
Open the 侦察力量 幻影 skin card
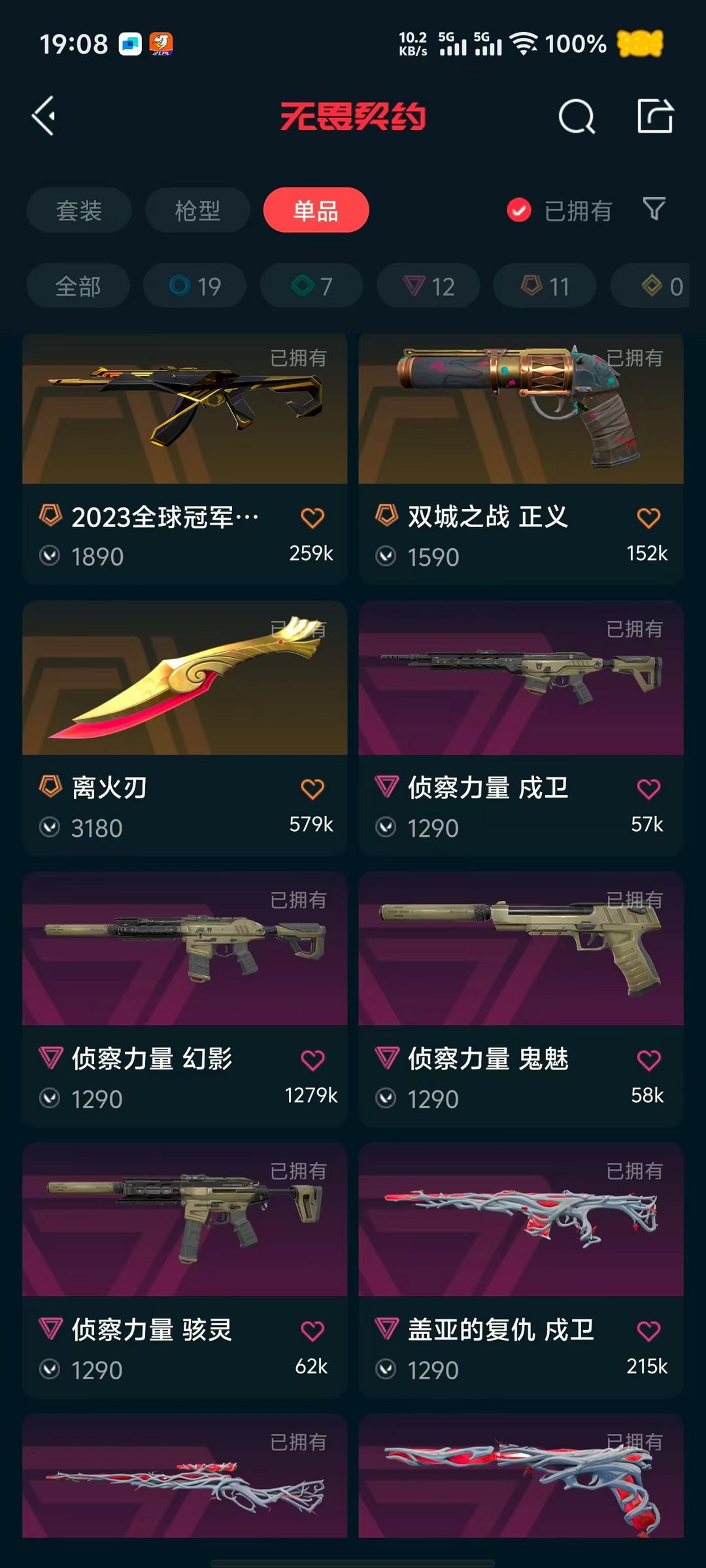click(x=185, y=999)
